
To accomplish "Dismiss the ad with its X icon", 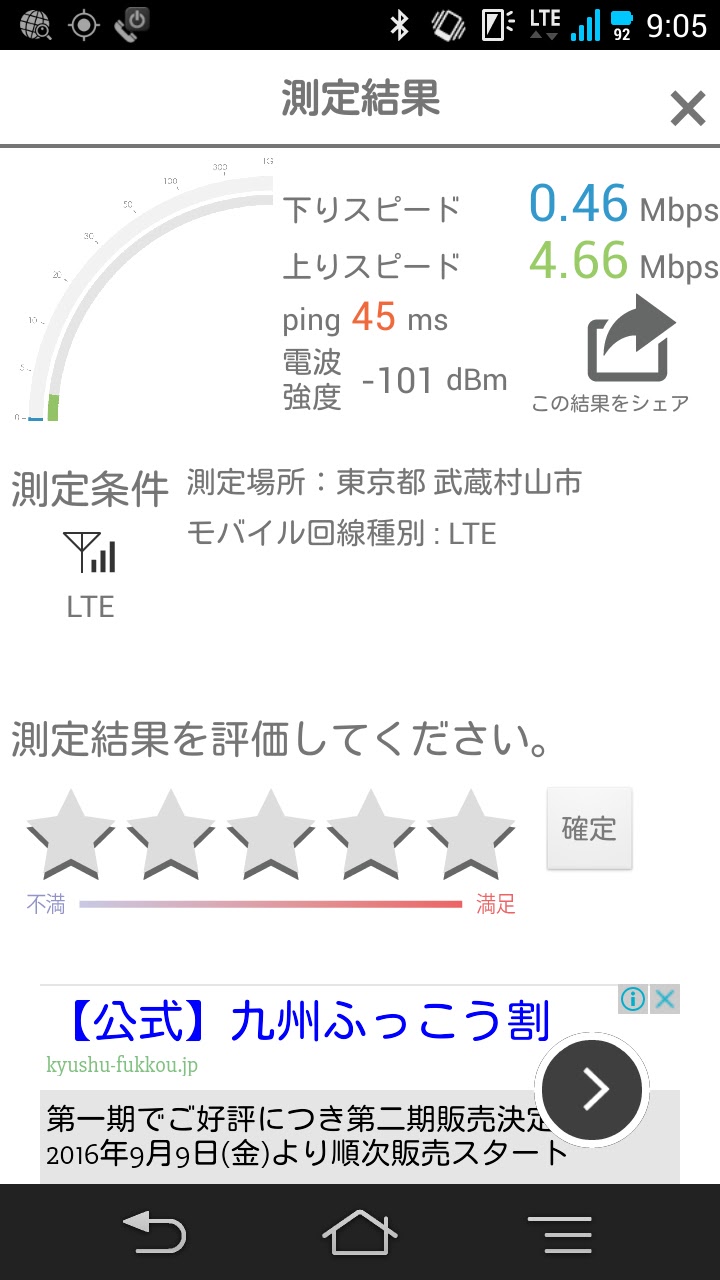I will [664, 999].
